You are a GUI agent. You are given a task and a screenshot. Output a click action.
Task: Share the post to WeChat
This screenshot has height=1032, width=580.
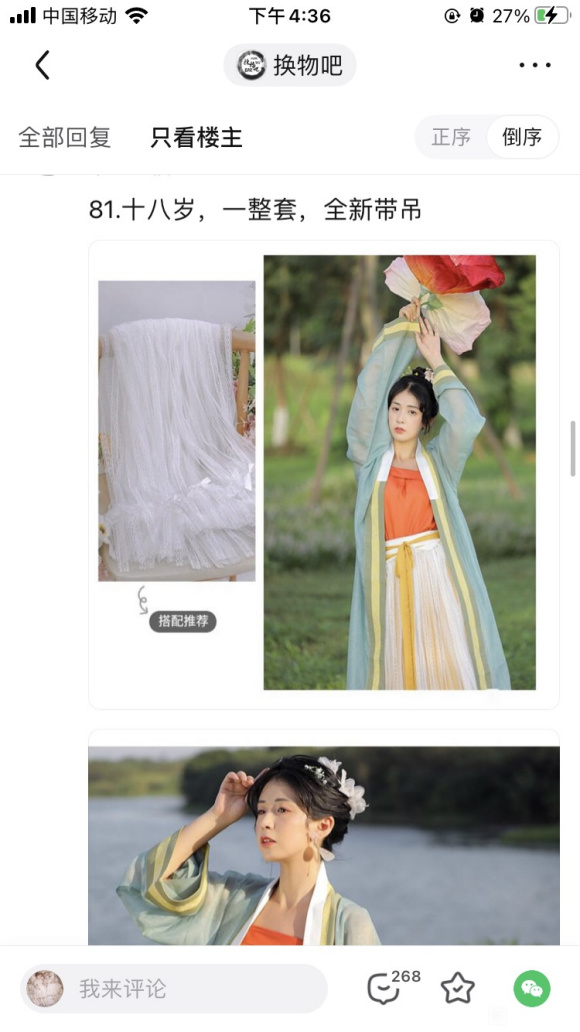point(532,989)
